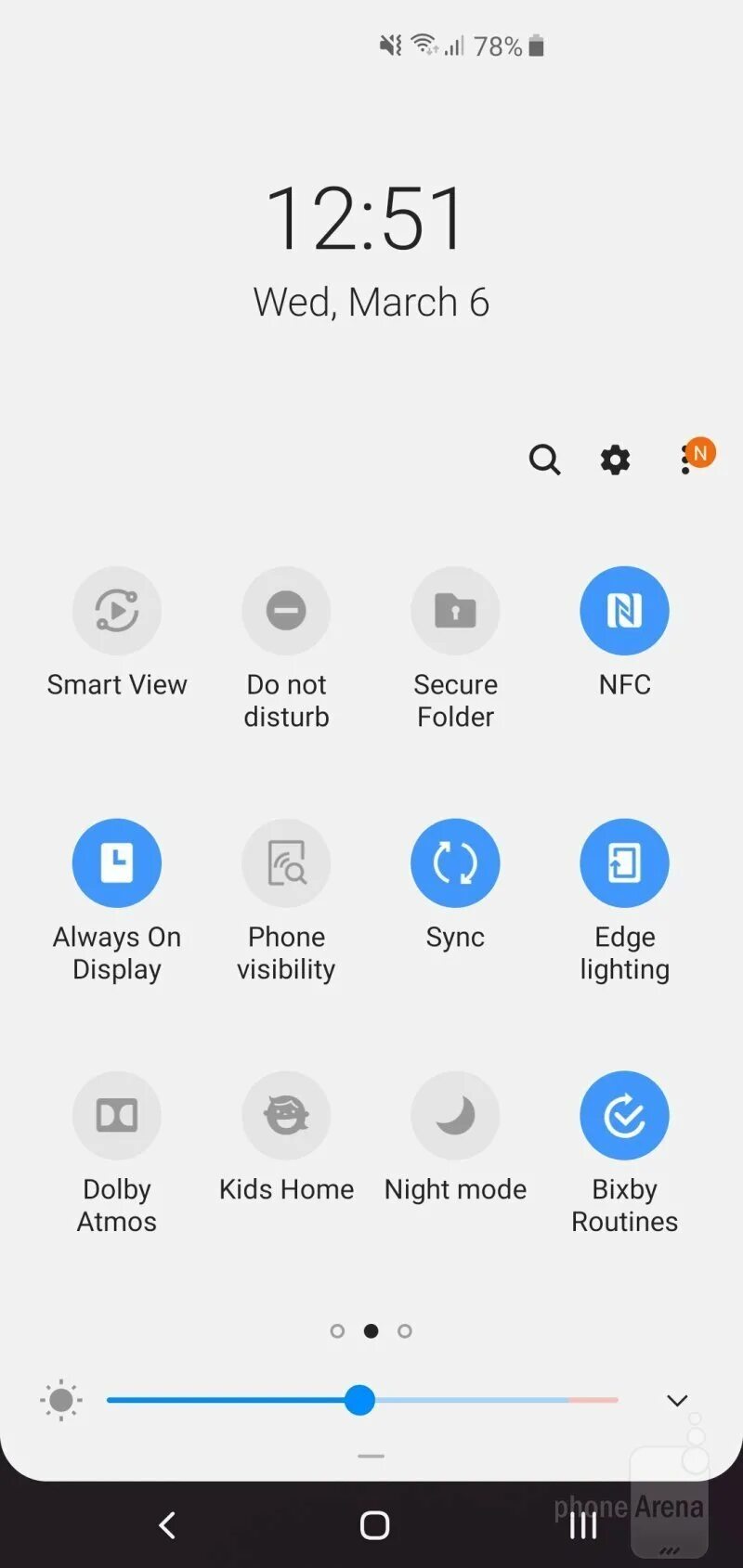This screenshot has width=743, height=1568.
Task: Jump to the first quick settings page dot
Action: coord(337,1330)
